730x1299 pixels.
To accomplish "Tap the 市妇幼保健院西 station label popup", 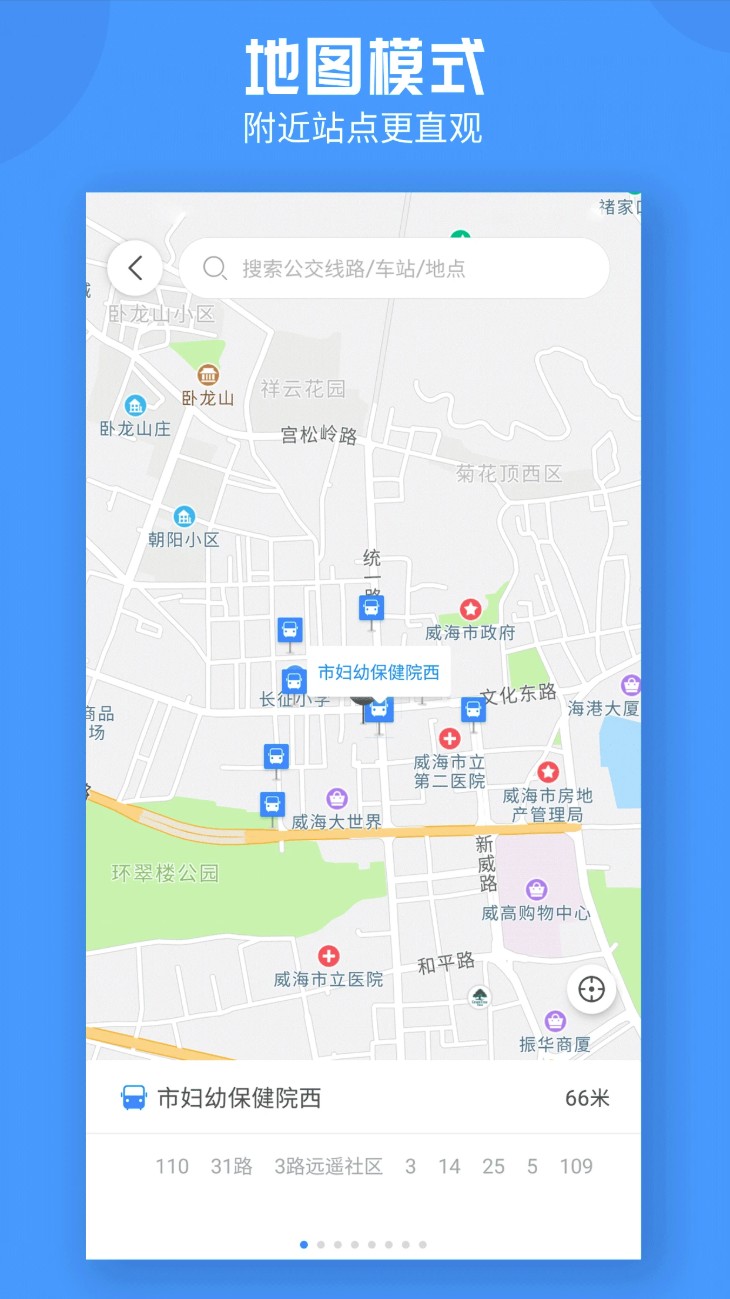I will click(x=380, y=672).
